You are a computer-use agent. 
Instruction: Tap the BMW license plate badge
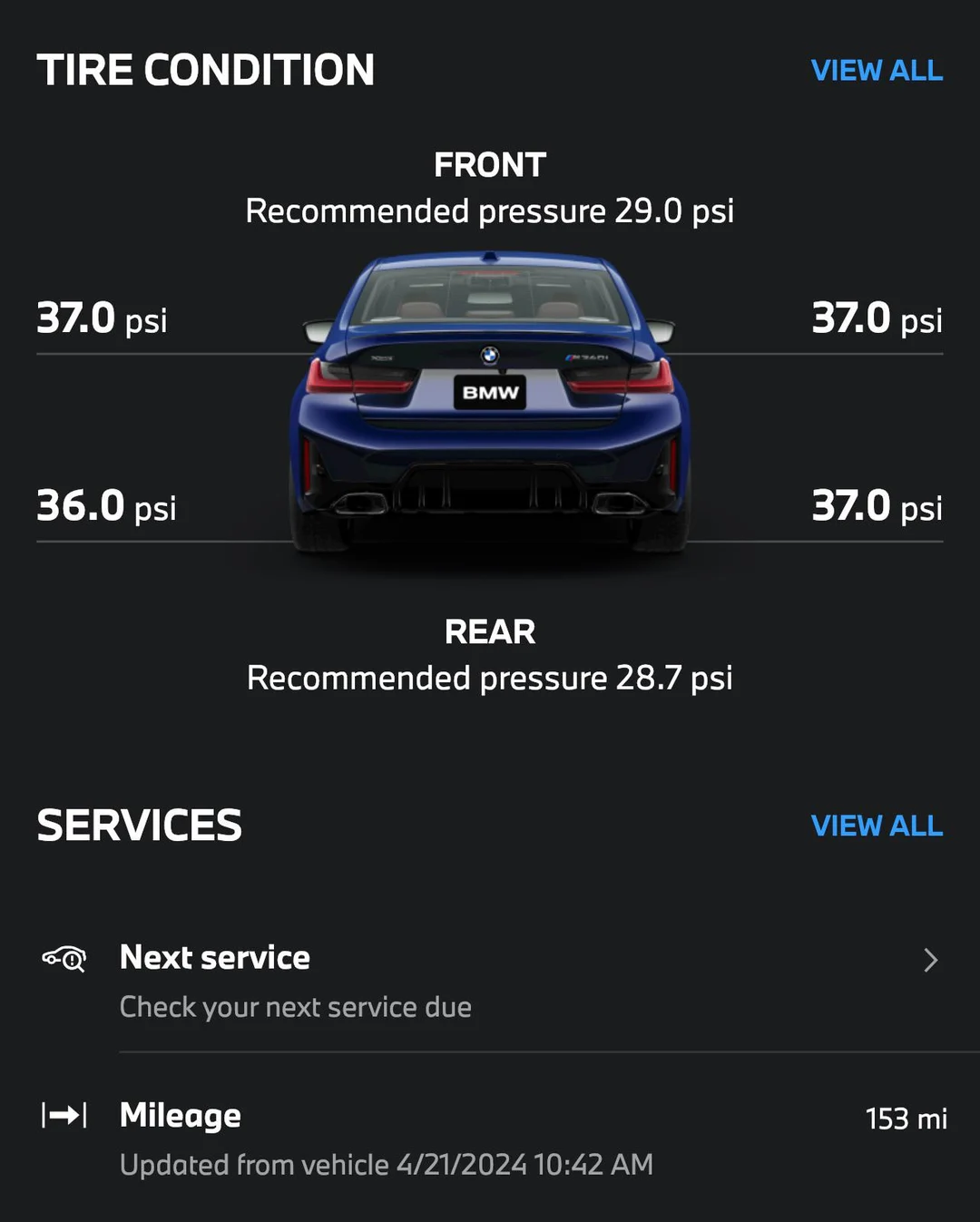coord(490,392)
